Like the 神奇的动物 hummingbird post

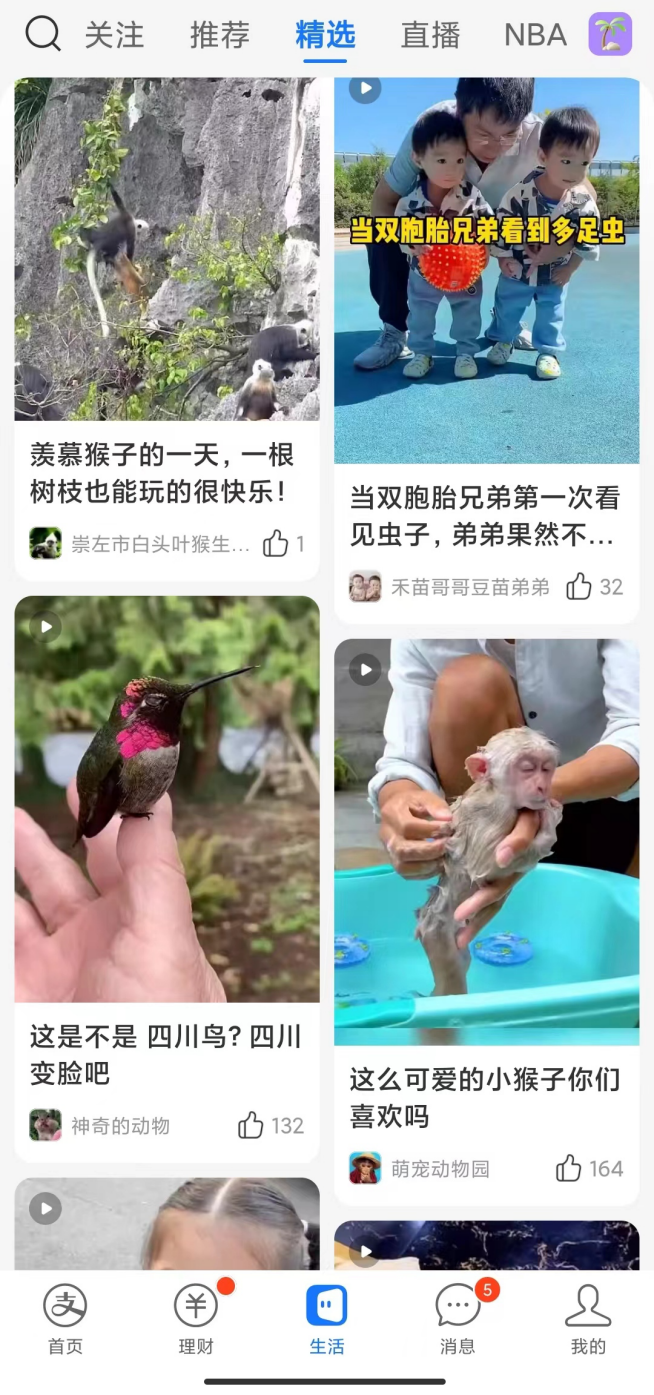tap(251, 1126)
